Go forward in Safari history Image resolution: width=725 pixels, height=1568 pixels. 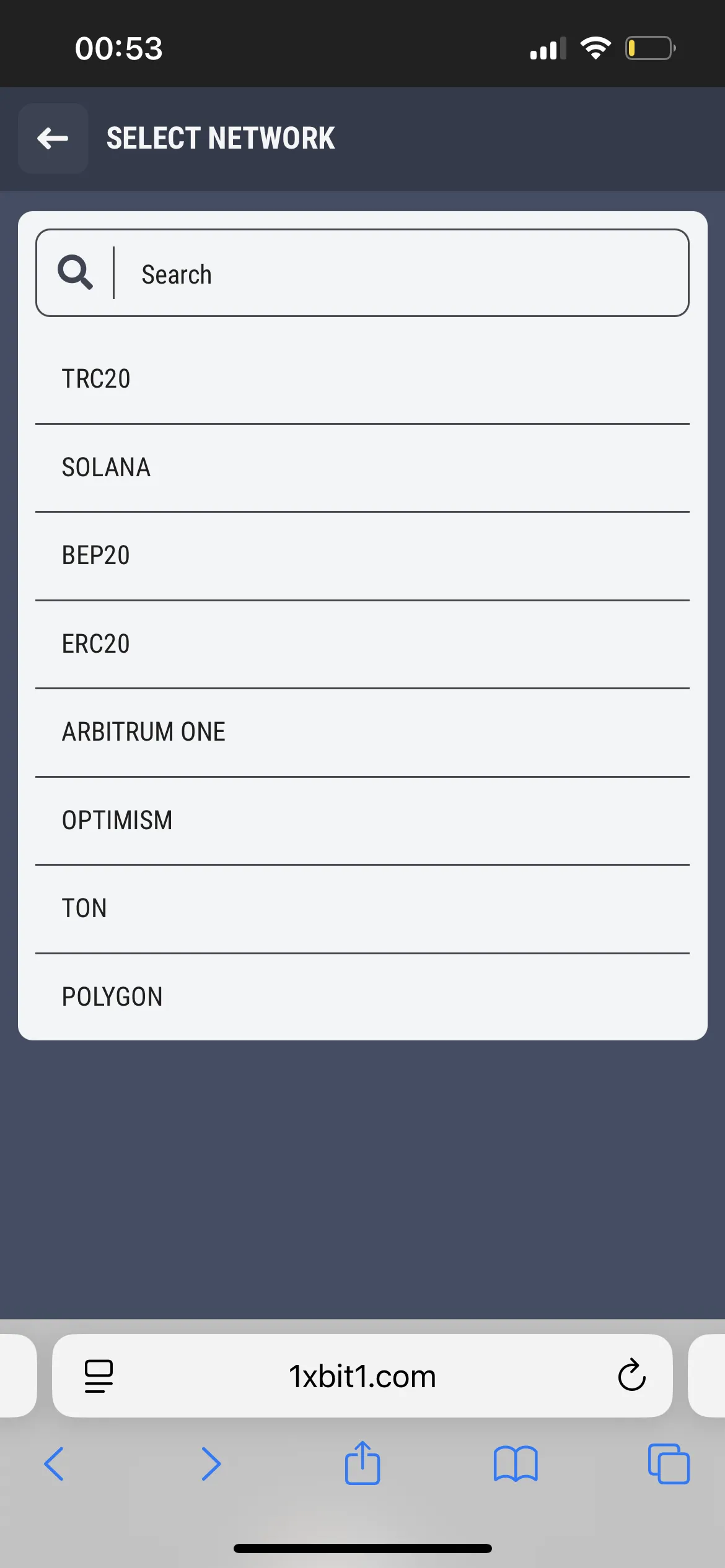(x=211, y=1464)
